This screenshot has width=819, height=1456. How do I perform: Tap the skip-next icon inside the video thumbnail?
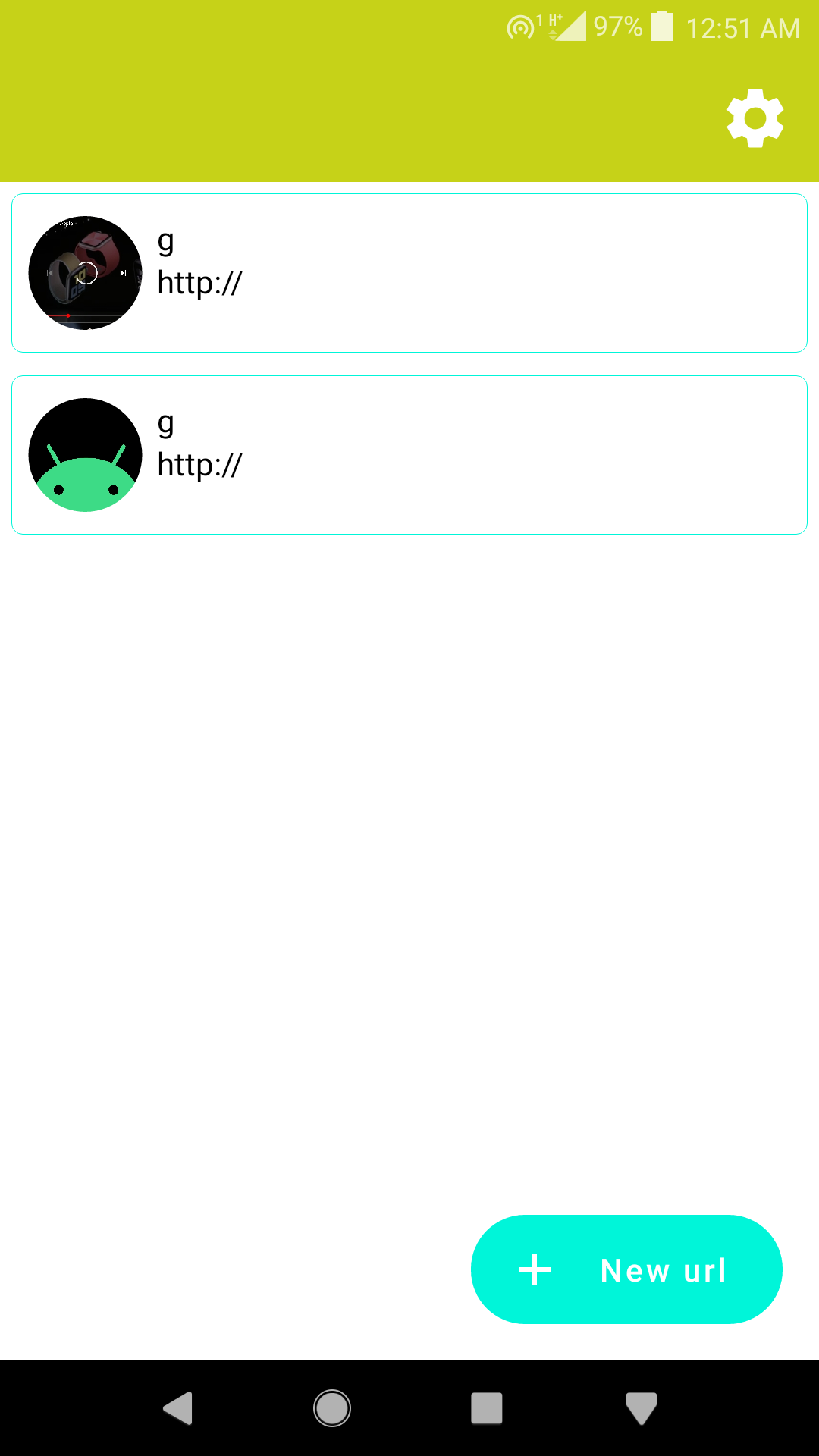pyautogui.click(x=124, y=272)
